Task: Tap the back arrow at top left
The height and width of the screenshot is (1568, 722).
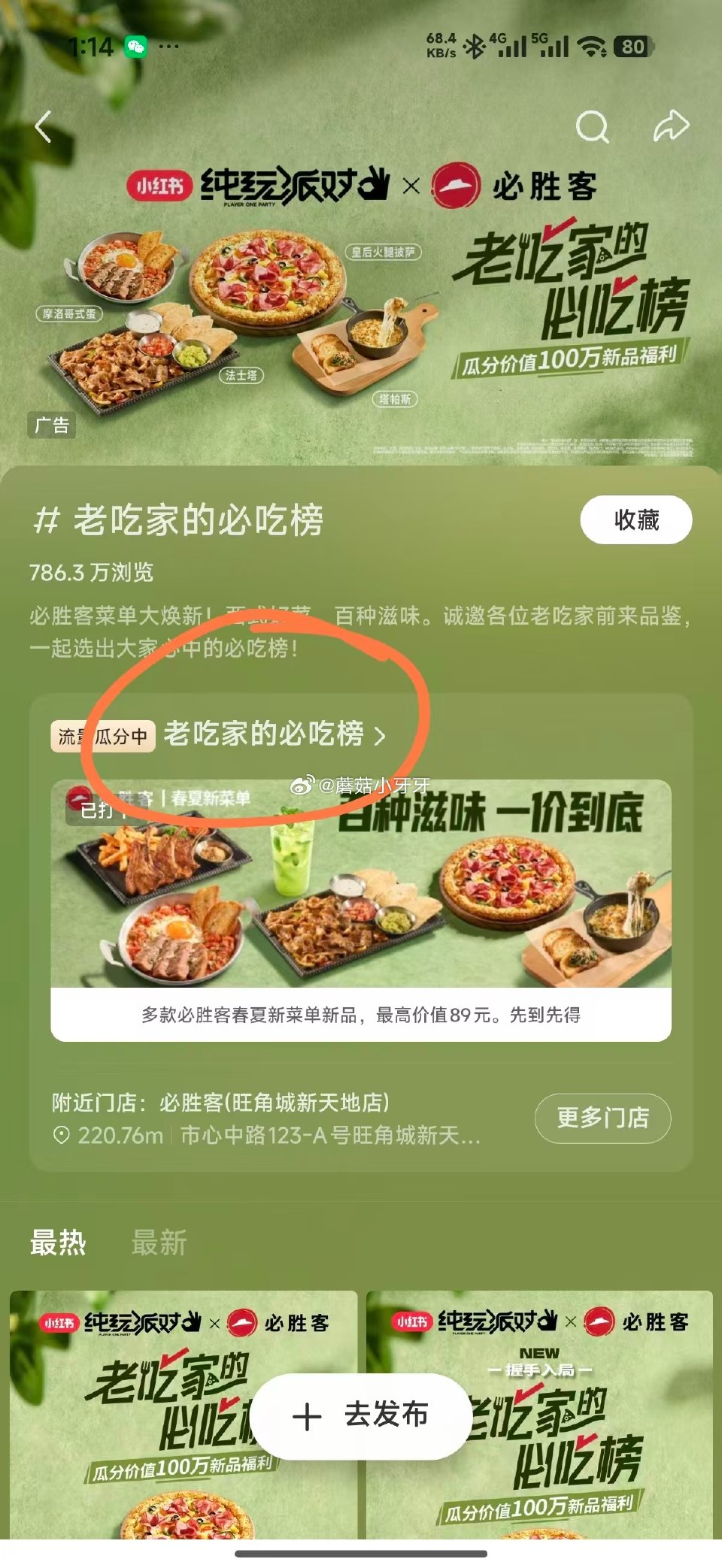Action: coord(43,128)
